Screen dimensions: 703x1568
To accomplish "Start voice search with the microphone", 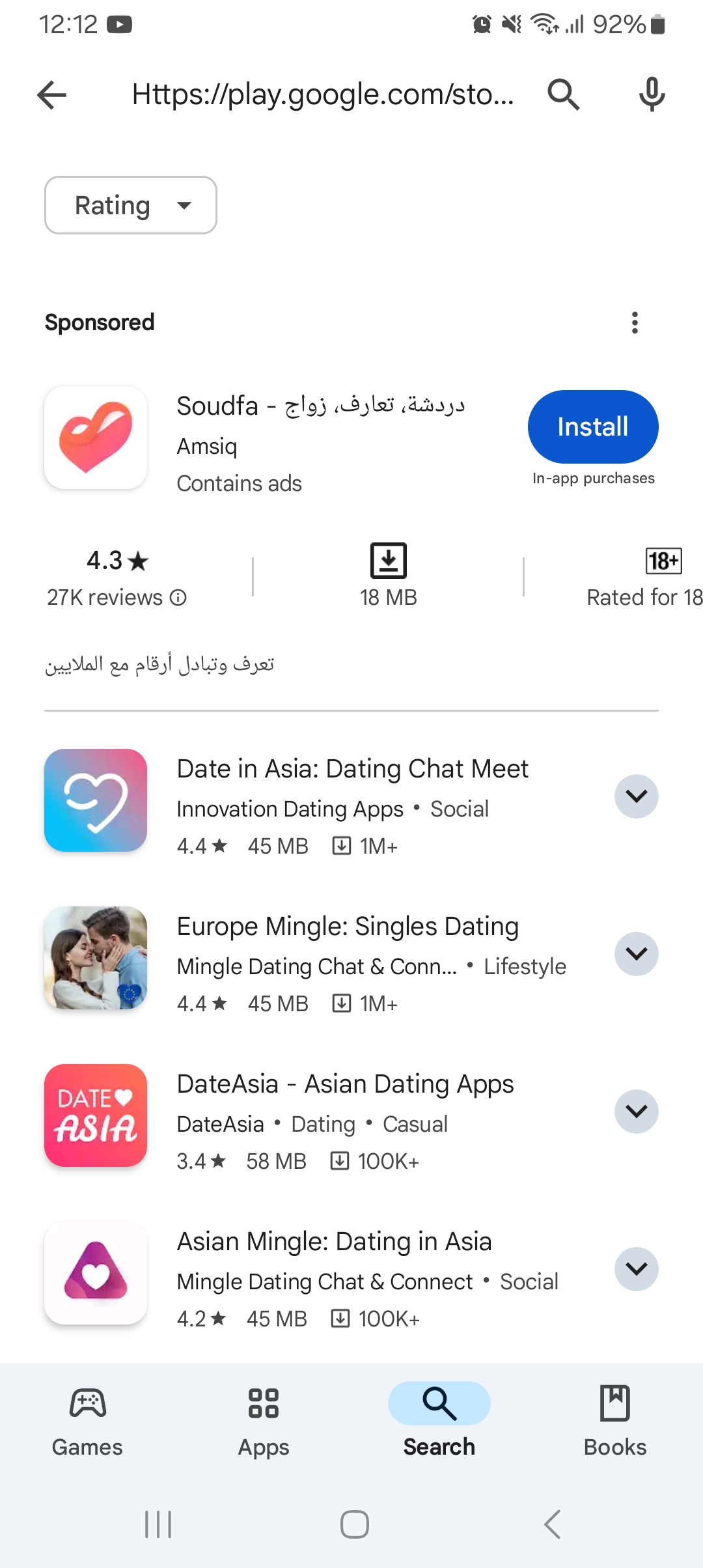I will tap(652, 95).
